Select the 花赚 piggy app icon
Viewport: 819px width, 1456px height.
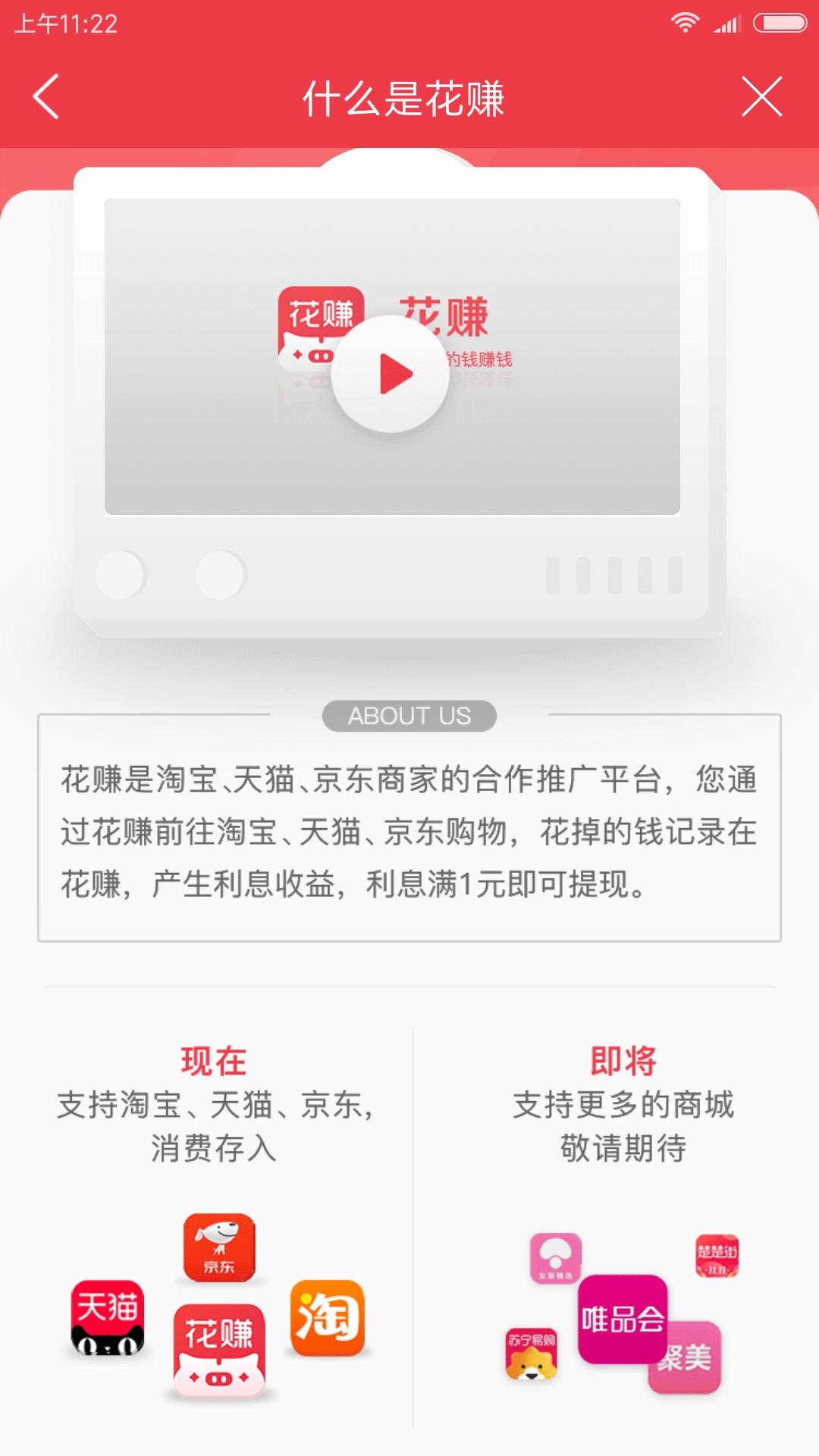pyautogui.click(x=221, y=1346)
